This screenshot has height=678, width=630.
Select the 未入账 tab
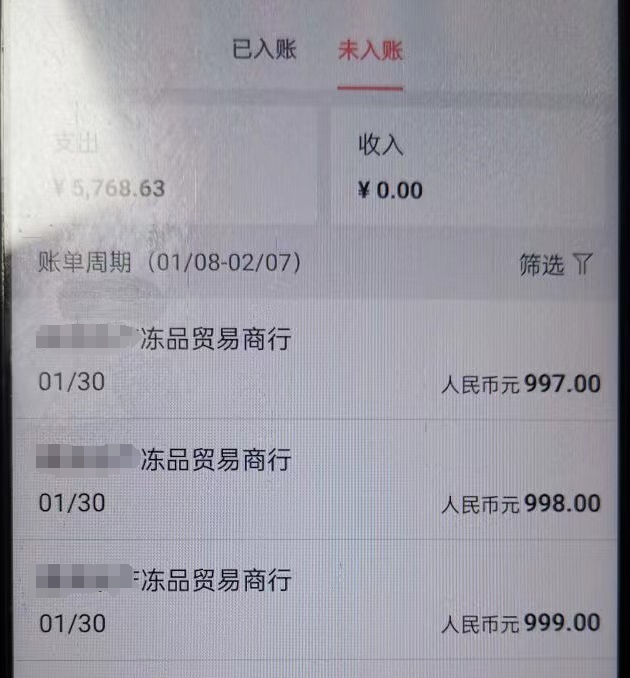370,51
